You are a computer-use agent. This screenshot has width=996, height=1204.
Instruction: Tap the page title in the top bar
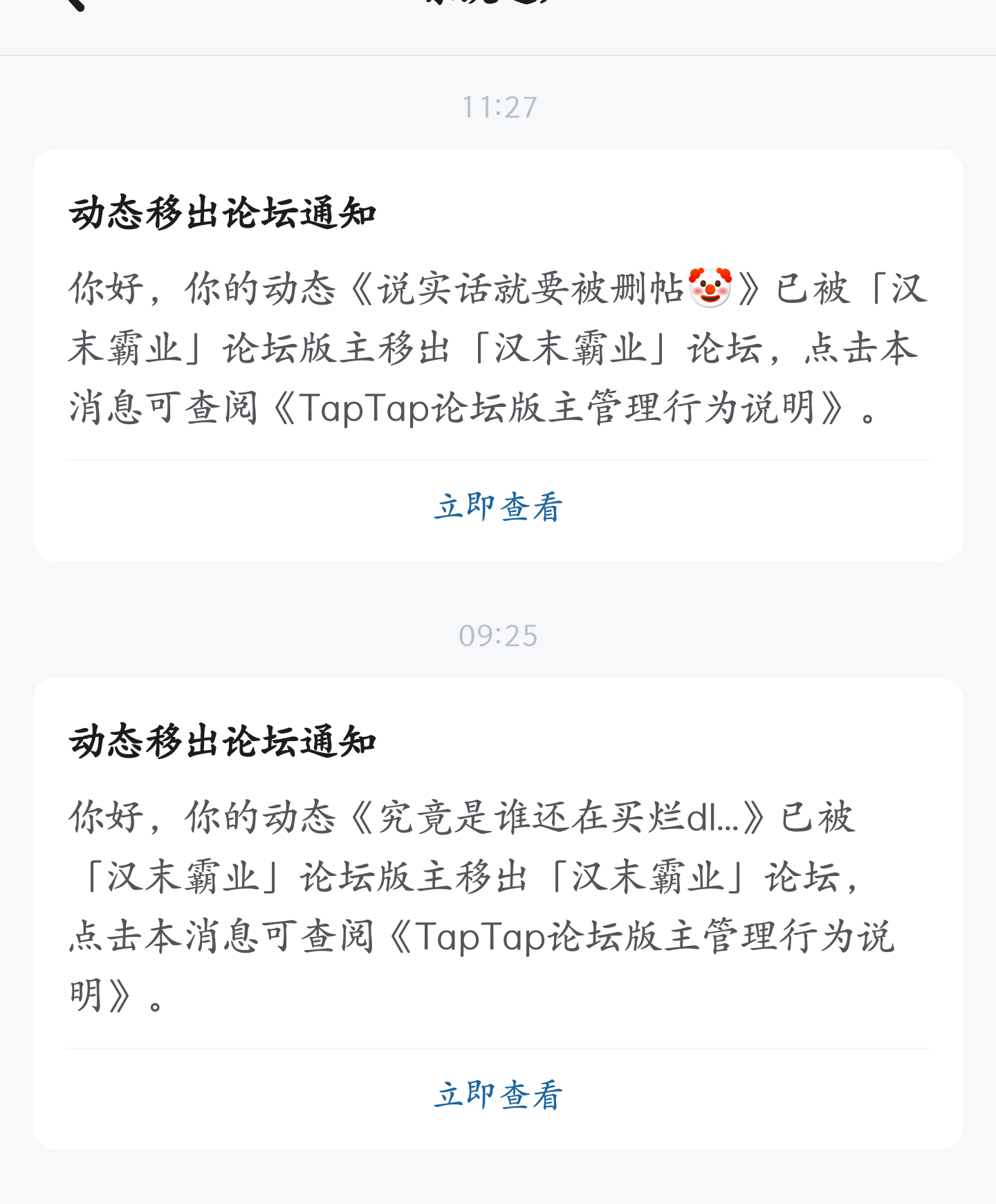click(x=498, y=3)
